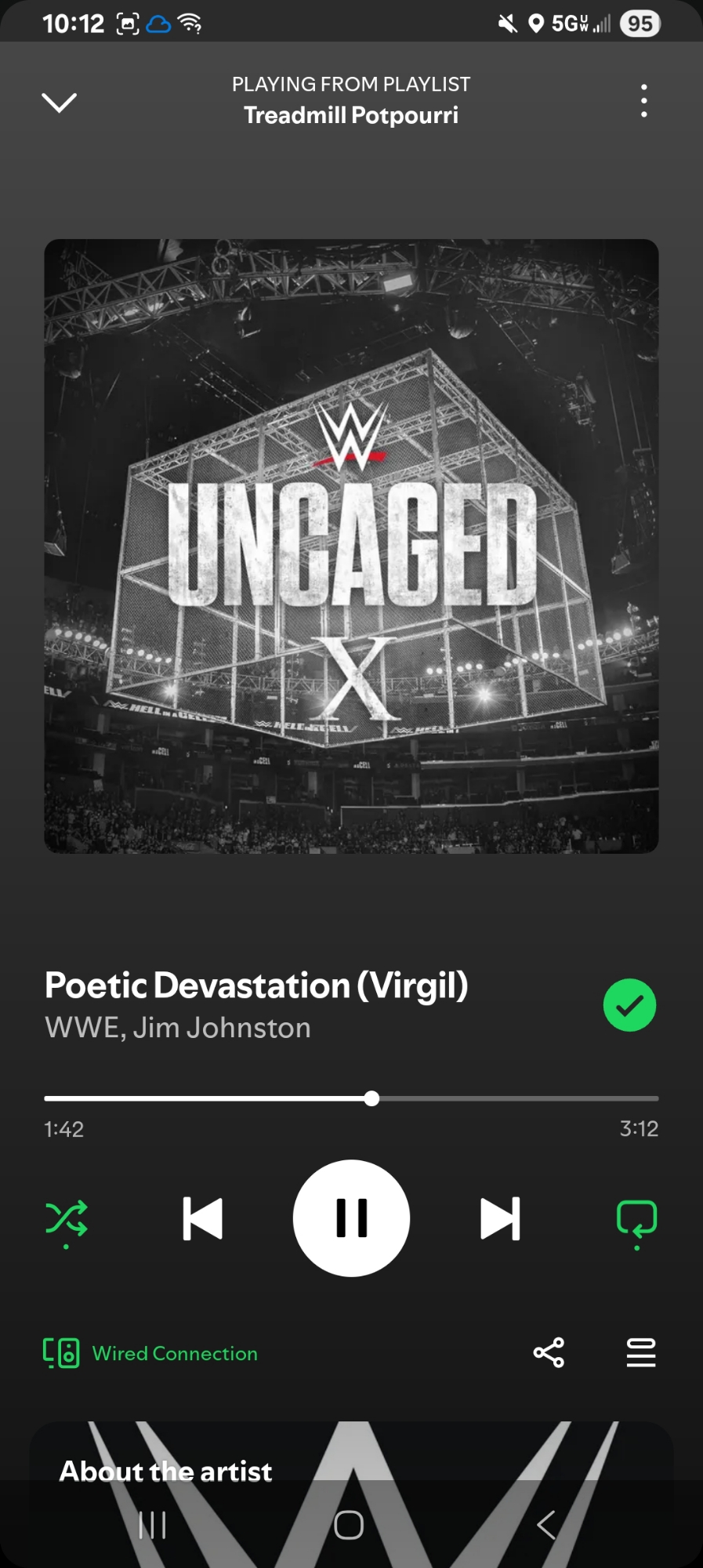This screenshot has height=1568, width=703.
Task: Open the play queue
Action: click(640, 1352)
